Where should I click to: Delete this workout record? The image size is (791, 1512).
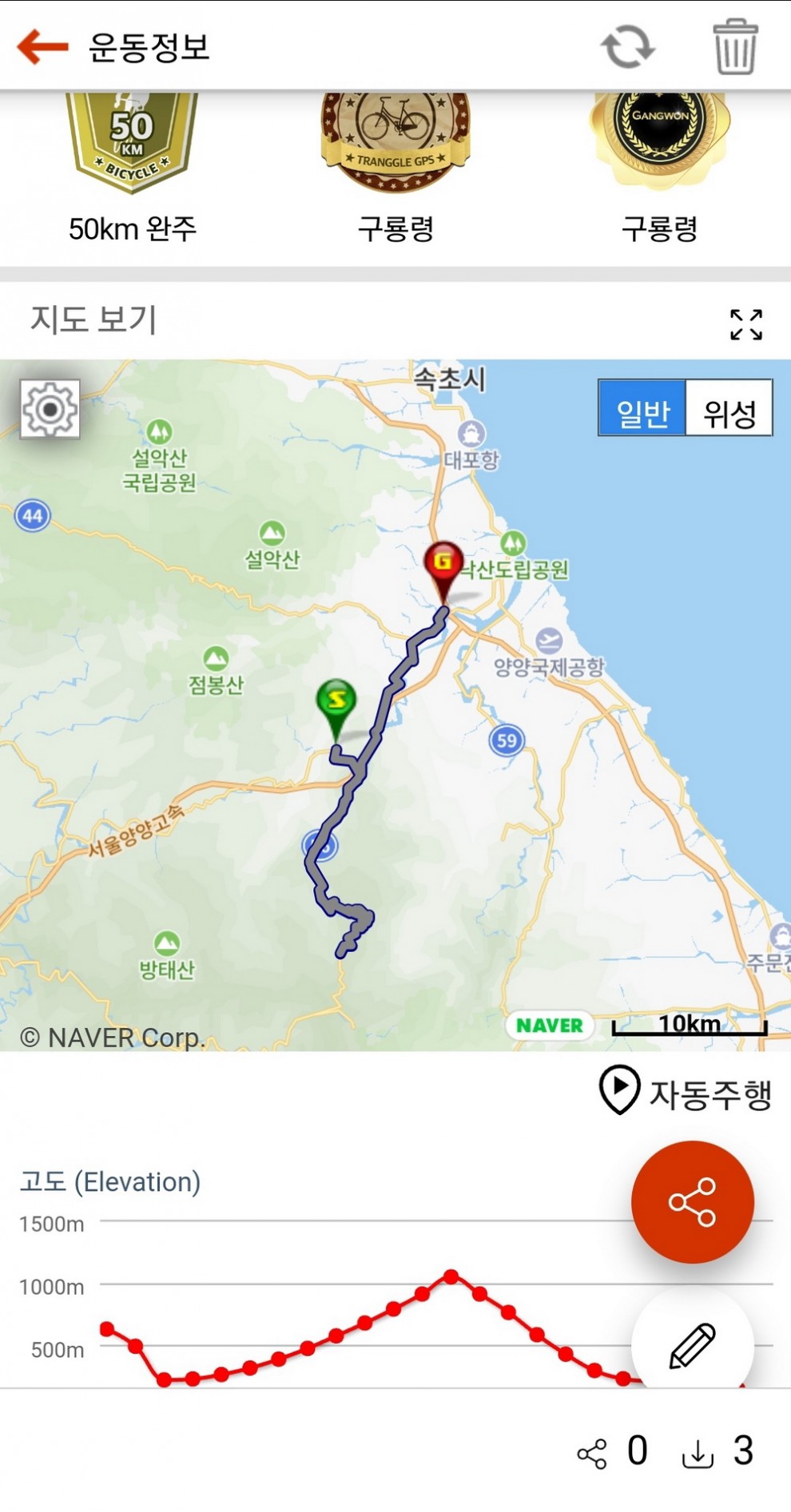(734, 47)
